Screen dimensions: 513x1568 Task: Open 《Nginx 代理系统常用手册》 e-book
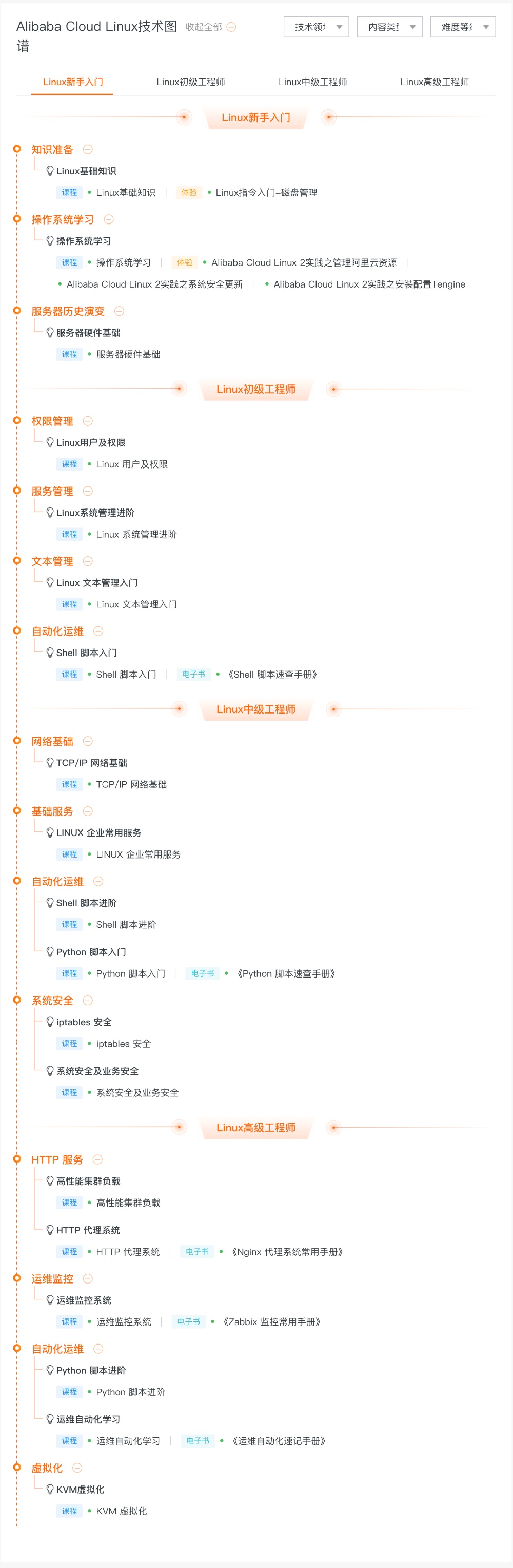(x=287, y=1252)
